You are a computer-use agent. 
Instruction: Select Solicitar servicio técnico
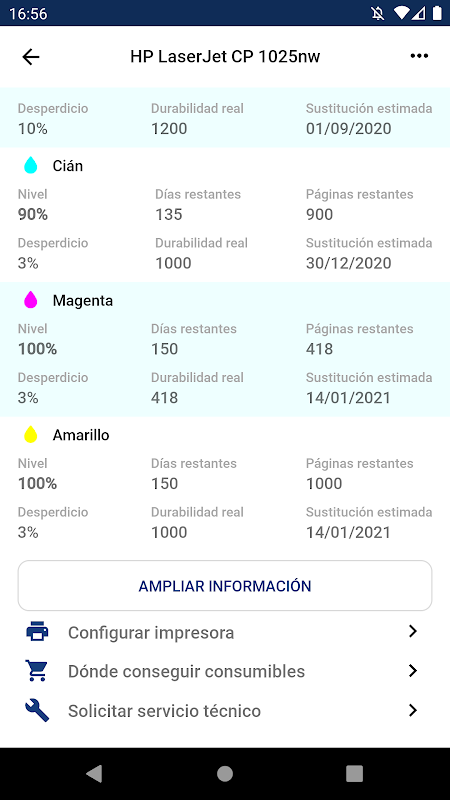(225, 711)
